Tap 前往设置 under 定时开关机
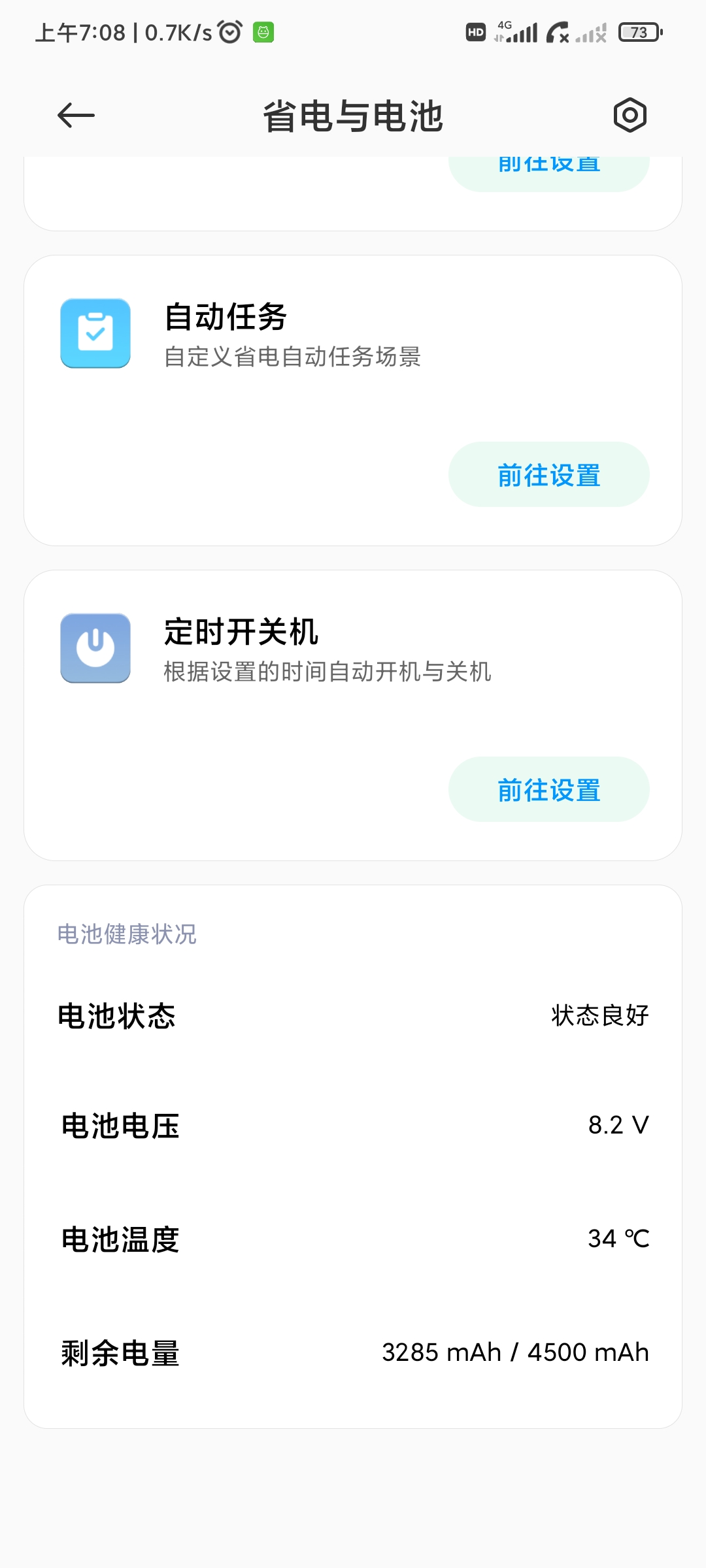 pos(548,789)
